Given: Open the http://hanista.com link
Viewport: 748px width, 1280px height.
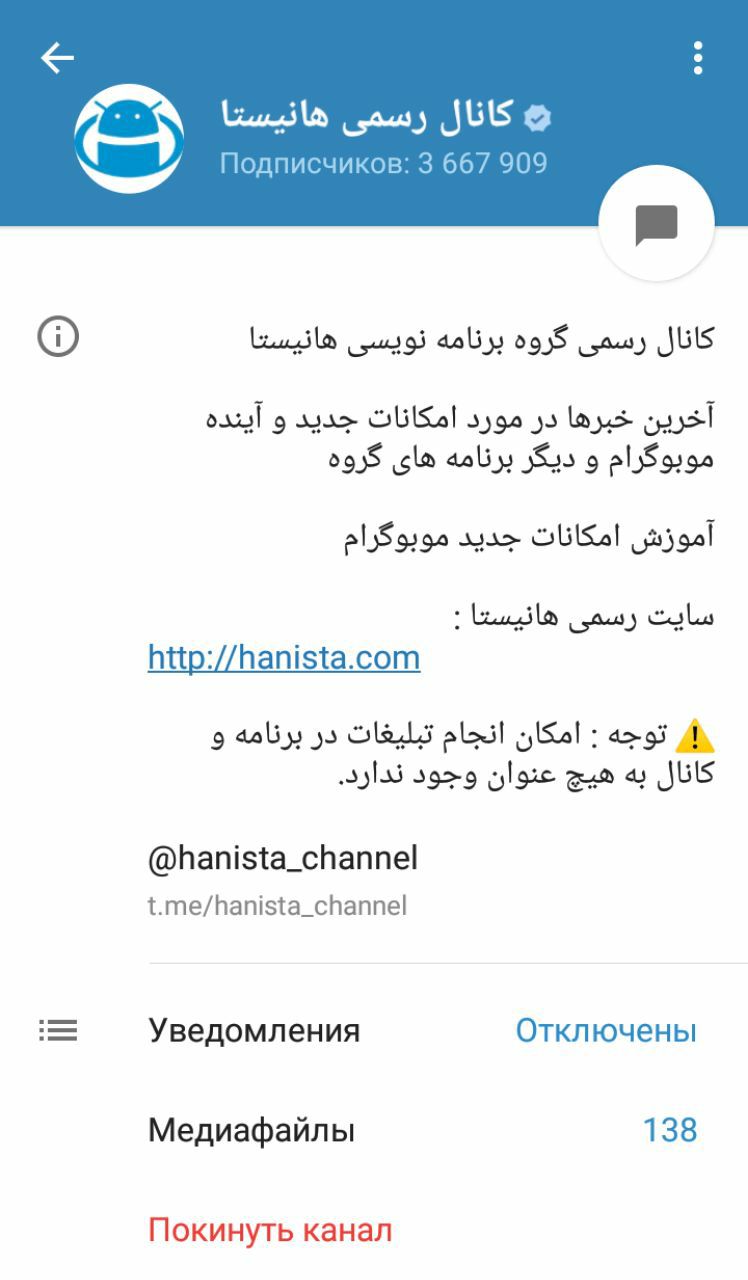Looking at the screenshot, I should [284, 657].
